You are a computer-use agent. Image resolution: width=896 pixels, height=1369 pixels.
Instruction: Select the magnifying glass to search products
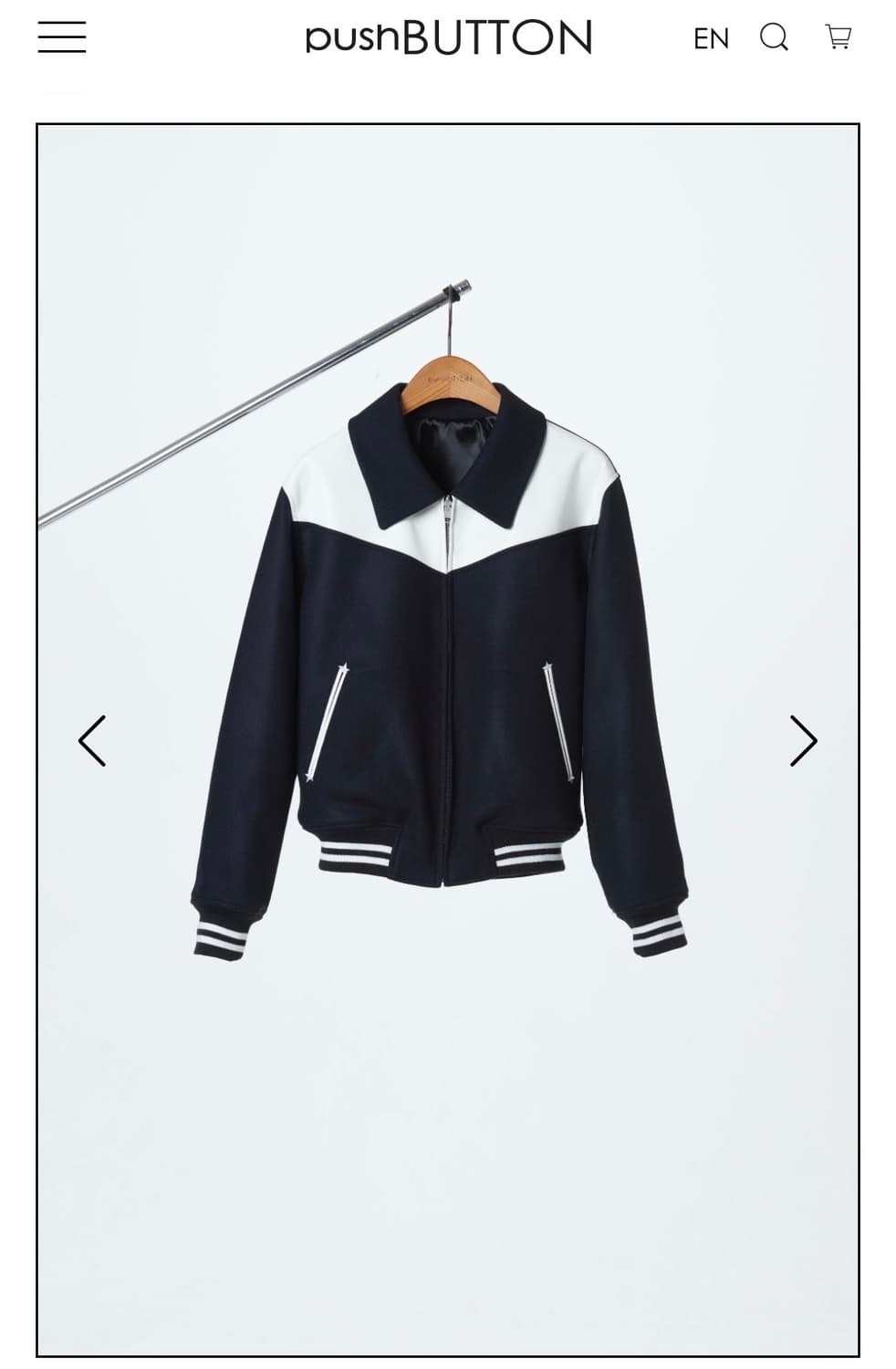(x=775, y=38)
